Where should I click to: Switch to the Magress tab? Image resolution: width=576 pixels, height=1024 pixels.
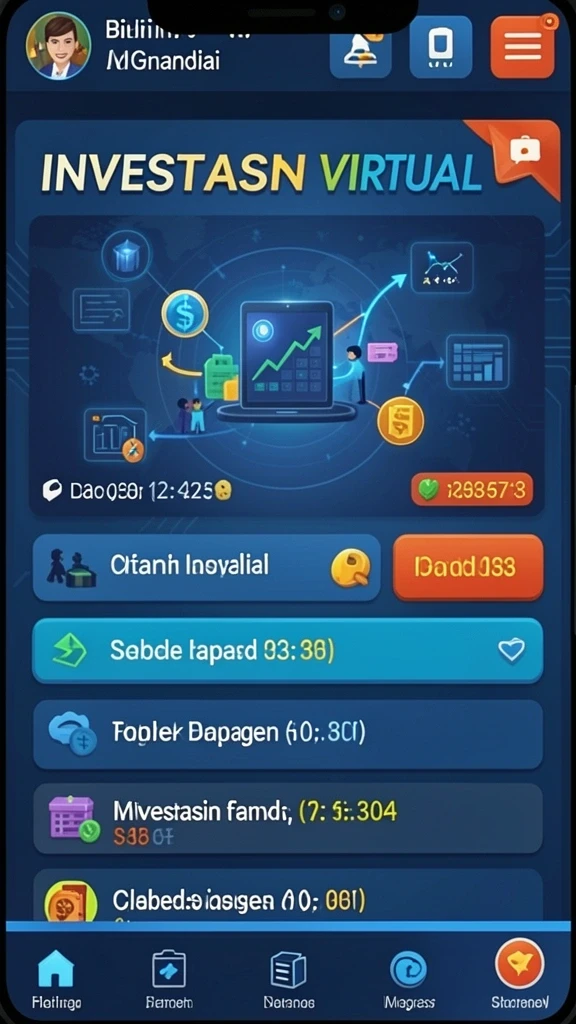pos(409,978)
